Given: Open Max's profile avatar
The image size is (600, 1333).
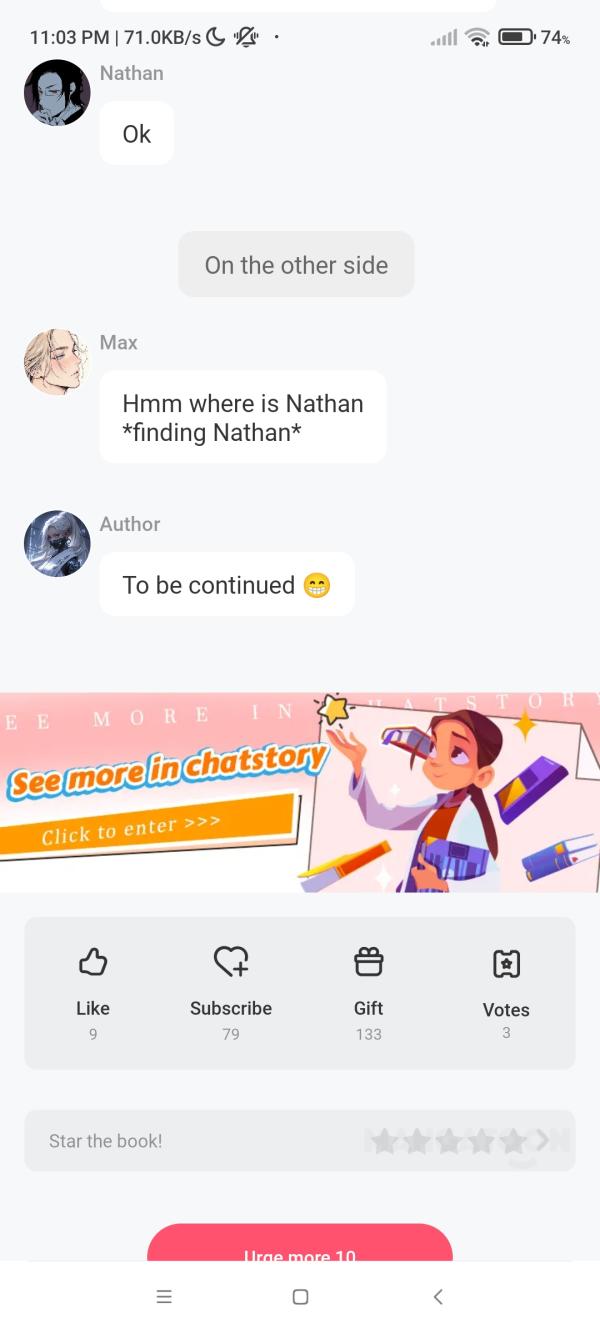Looking at the screenshot, I should tap(57, 362).
